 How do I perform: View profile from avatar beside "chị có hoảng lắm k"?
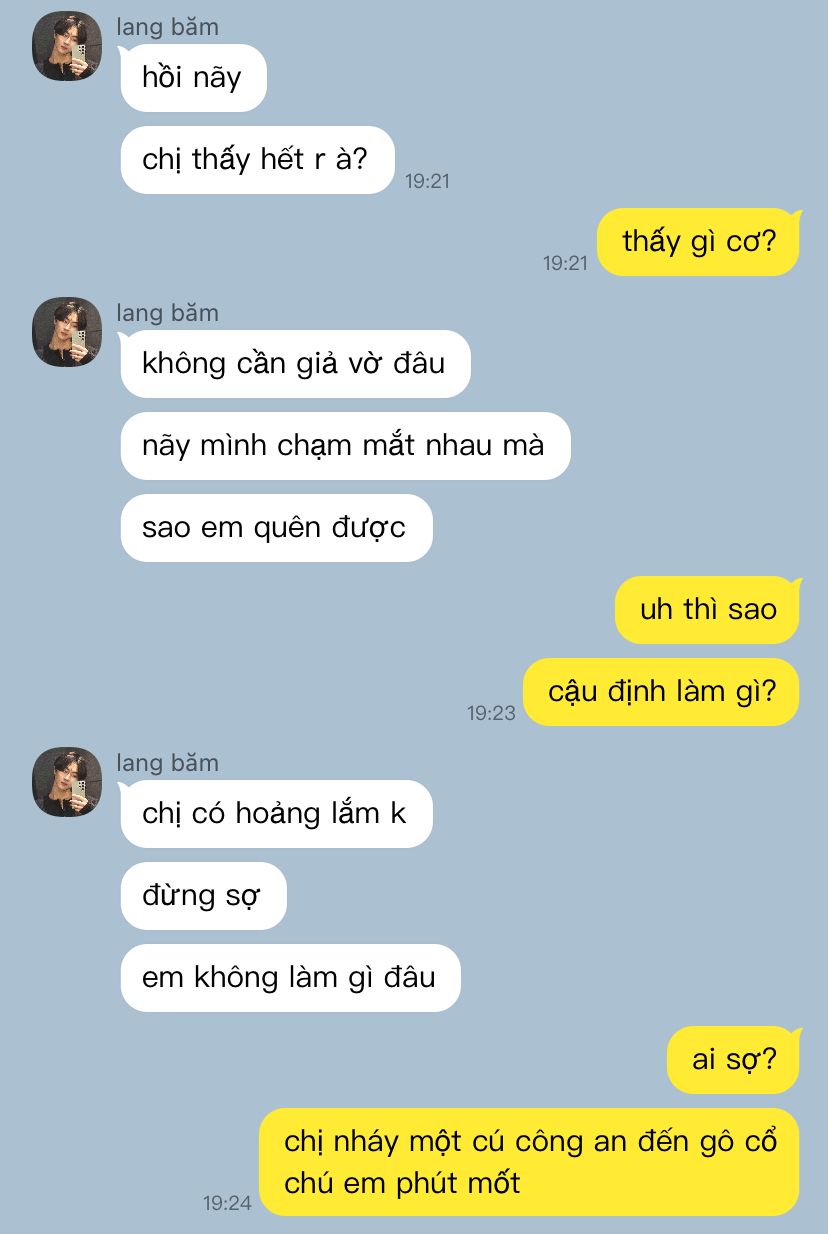click(x=67, y=782)
